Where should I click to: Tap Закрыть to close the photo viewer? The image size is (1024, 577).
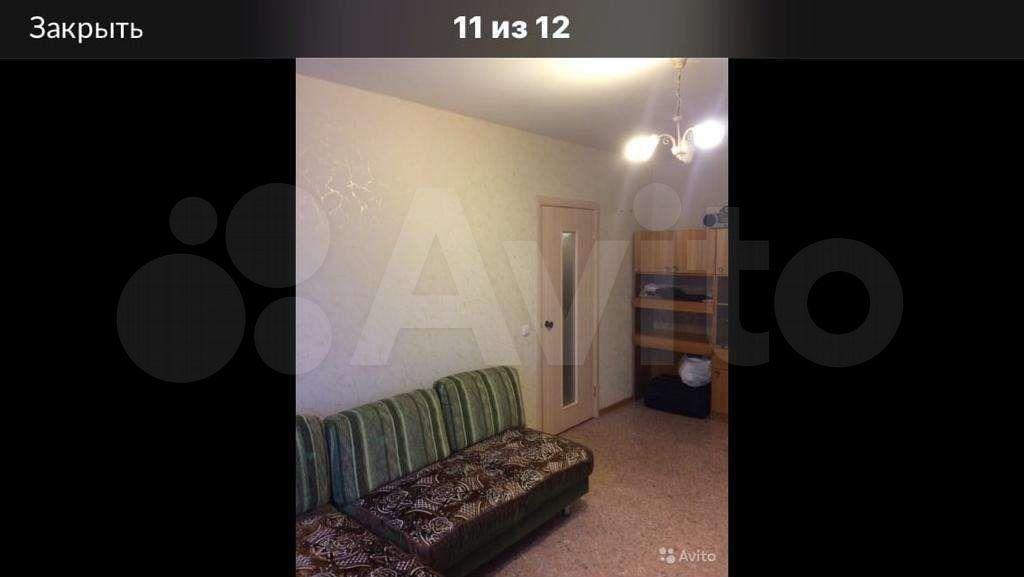[85, 28]
